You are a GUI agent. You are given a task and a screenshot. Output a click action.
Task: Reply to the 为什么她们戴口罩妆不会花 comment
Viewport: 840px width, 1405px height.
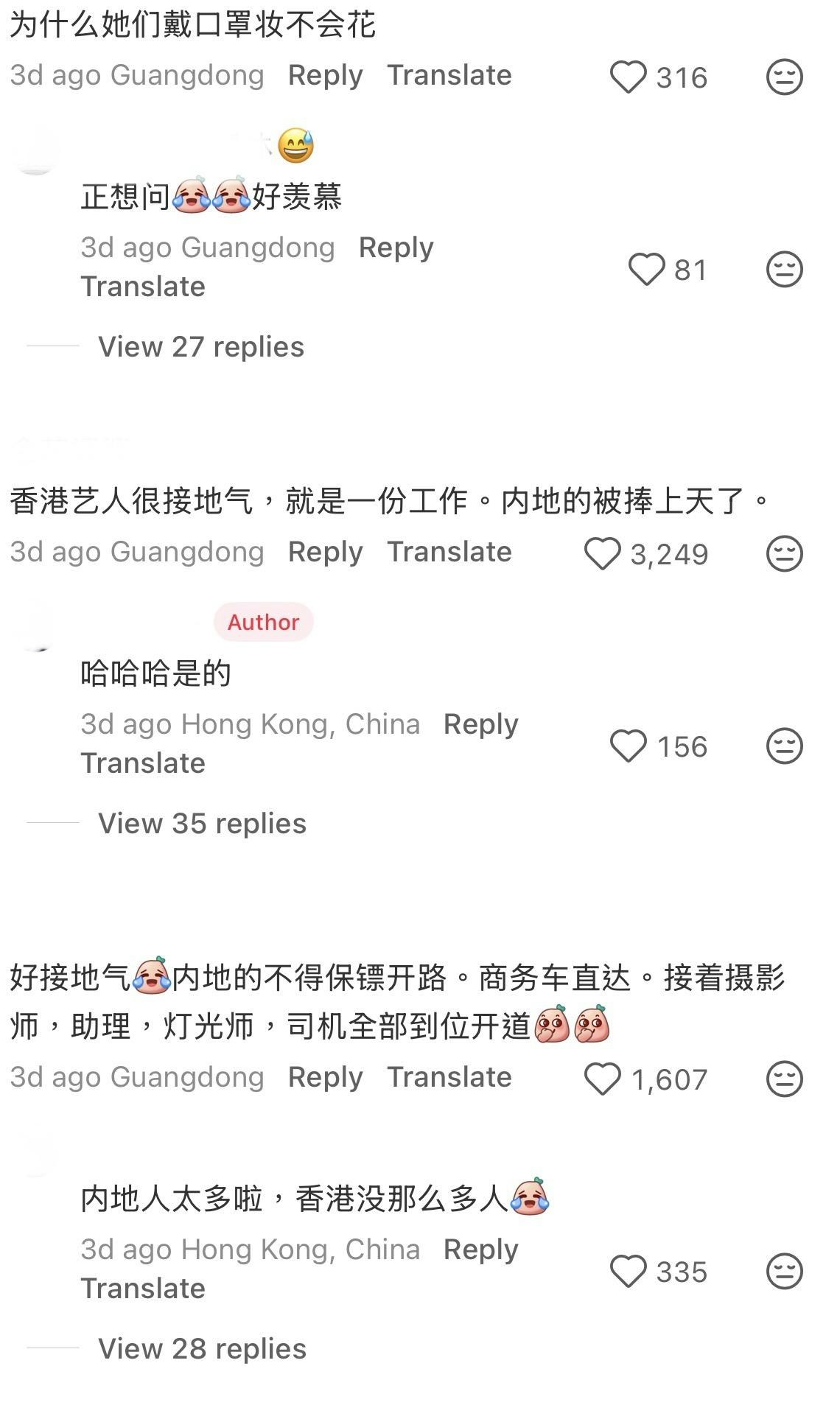point(325,76)
